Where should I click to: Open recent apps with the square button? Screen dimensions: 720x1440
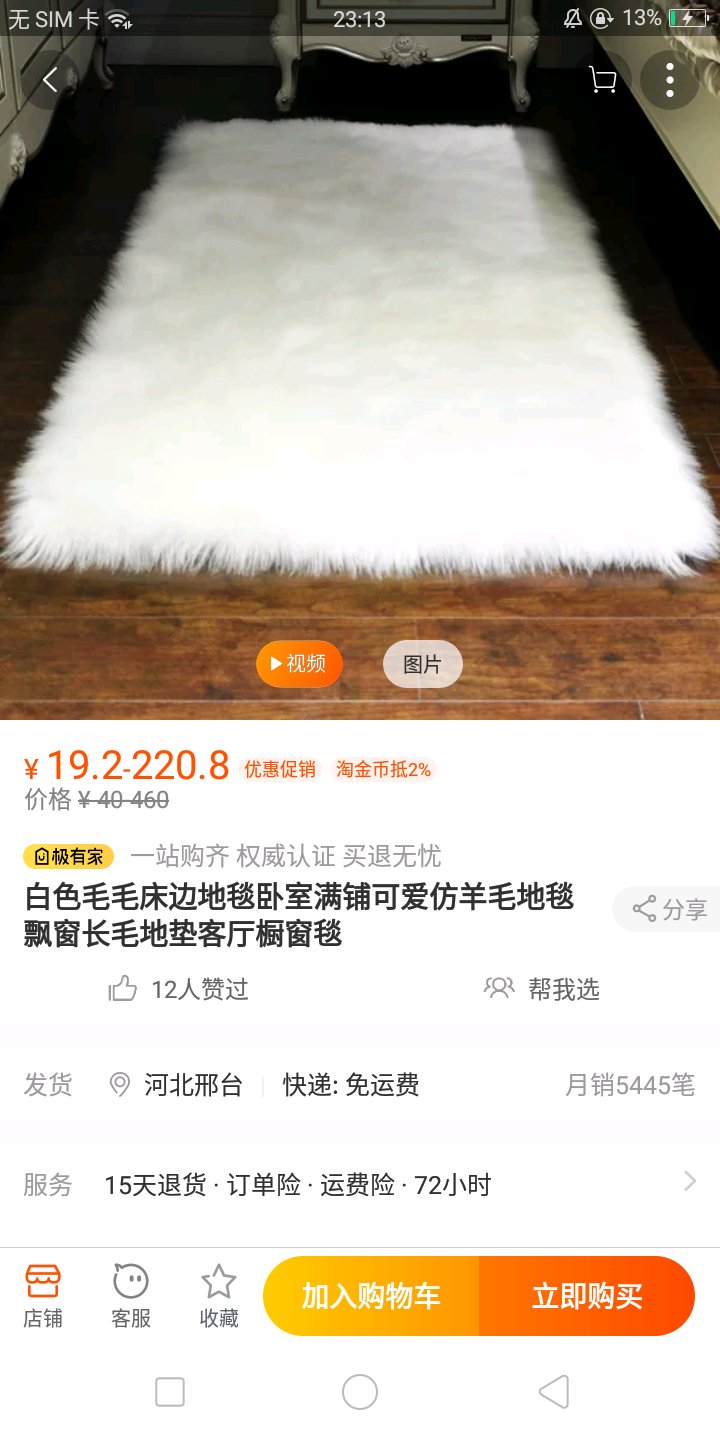(x=170, y=1391)
